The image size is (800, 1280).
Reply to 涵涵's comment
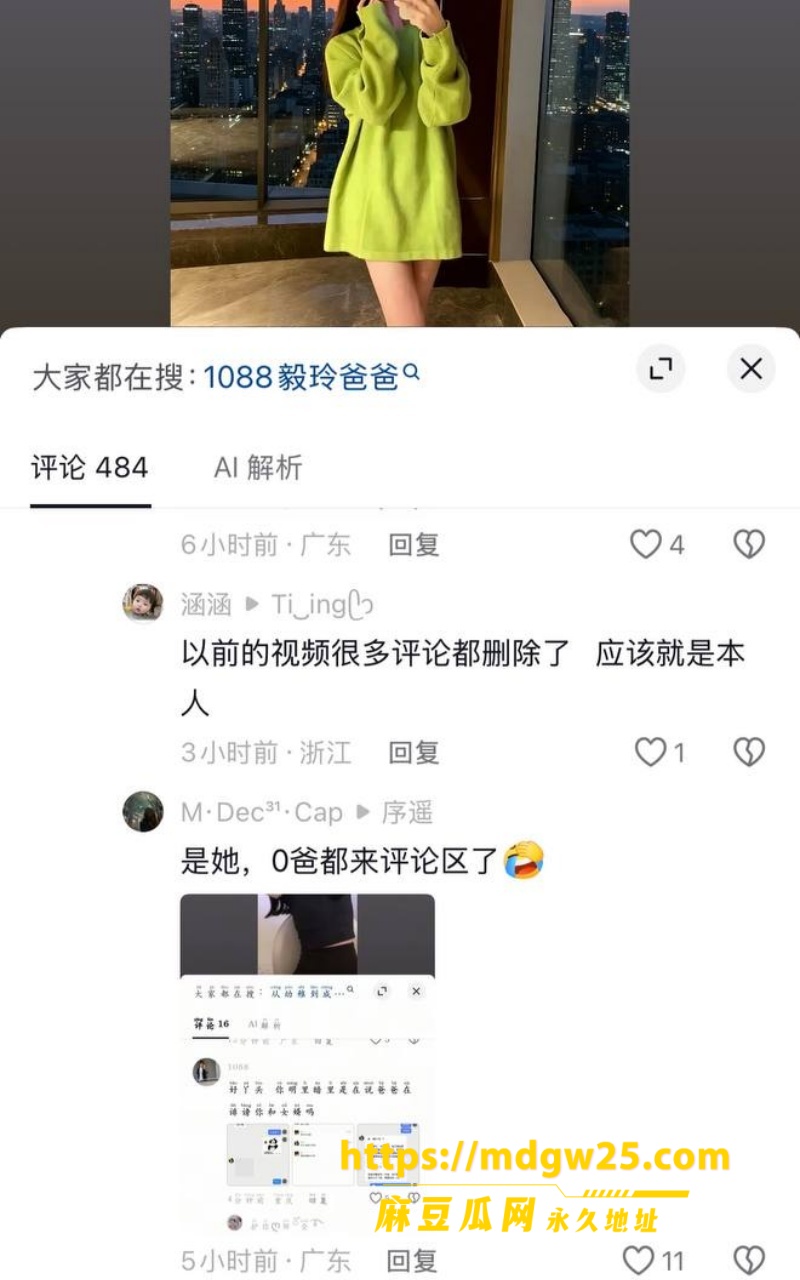click(414, 752)
